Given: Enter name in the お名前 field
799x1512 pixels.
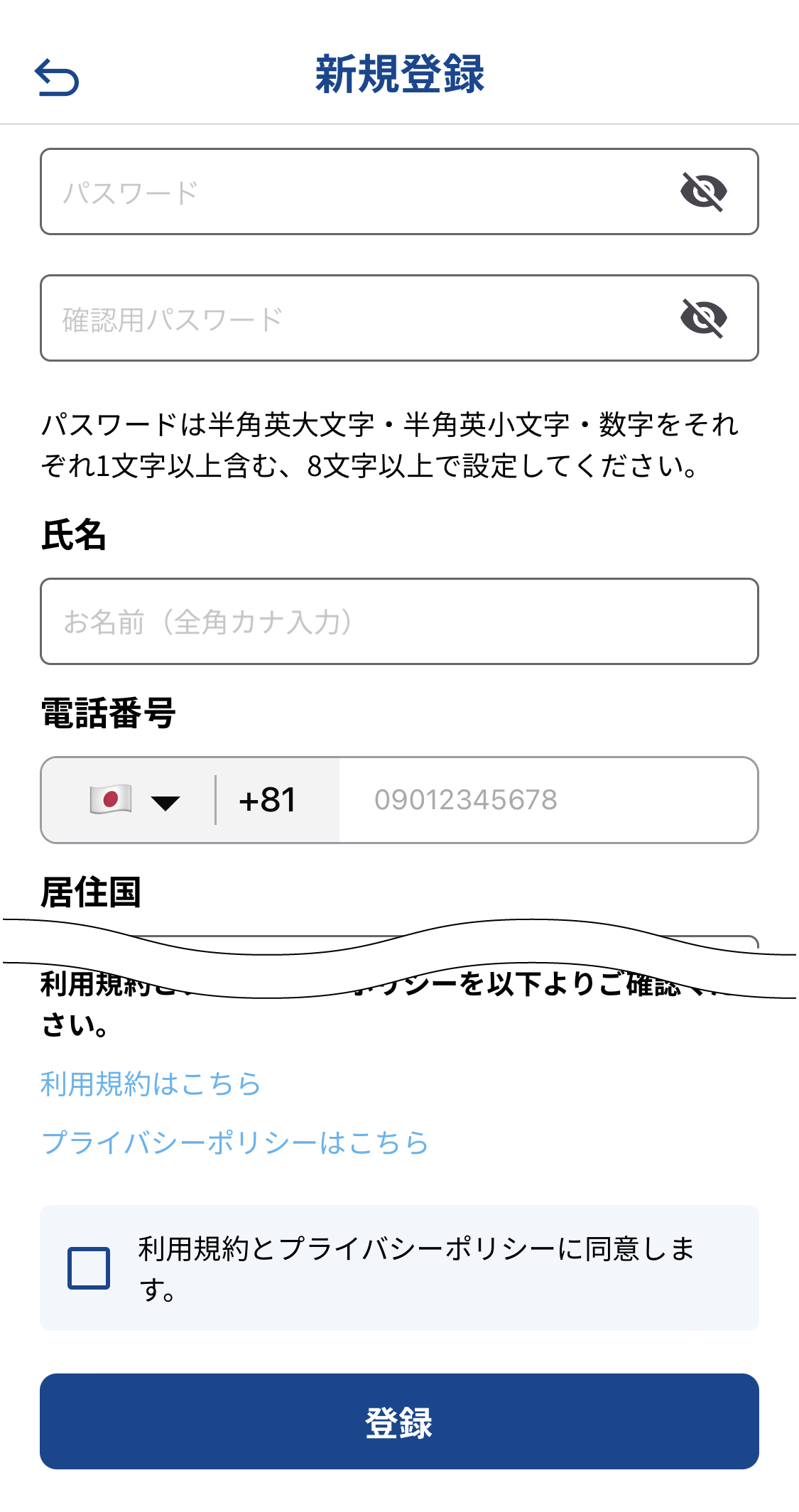Looking at the screenshot, I should (399, 622).
